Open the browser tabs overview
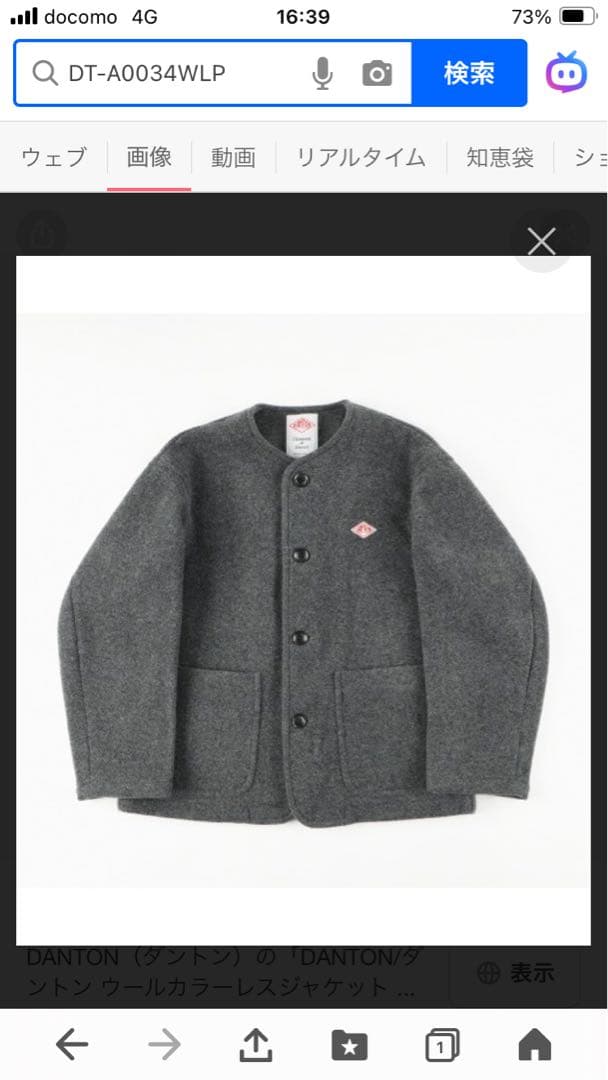The width and height of the screenshot is (608, 1080). coord(442,1046)
